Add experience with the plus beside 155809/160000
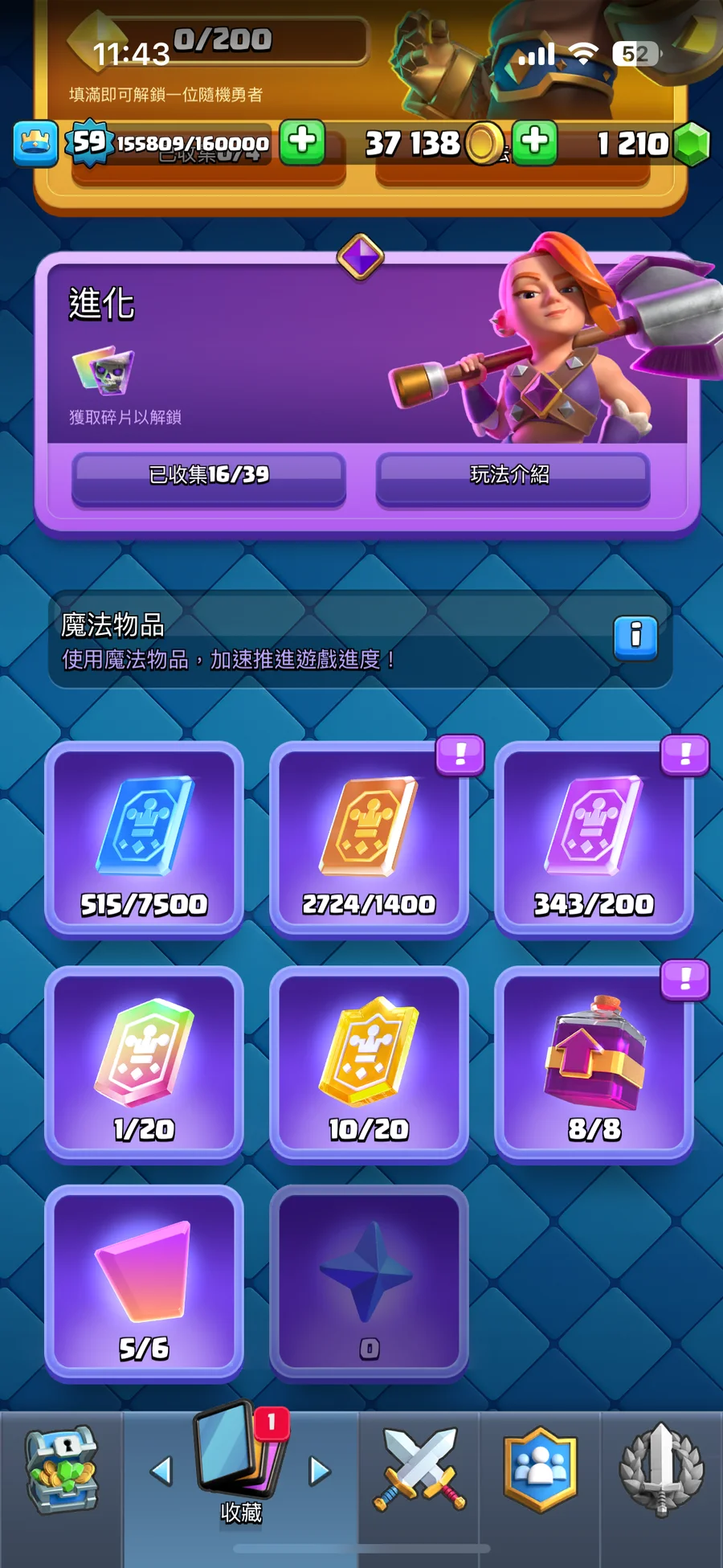Viewport: 723px width, 1568px height. (303, 142)
